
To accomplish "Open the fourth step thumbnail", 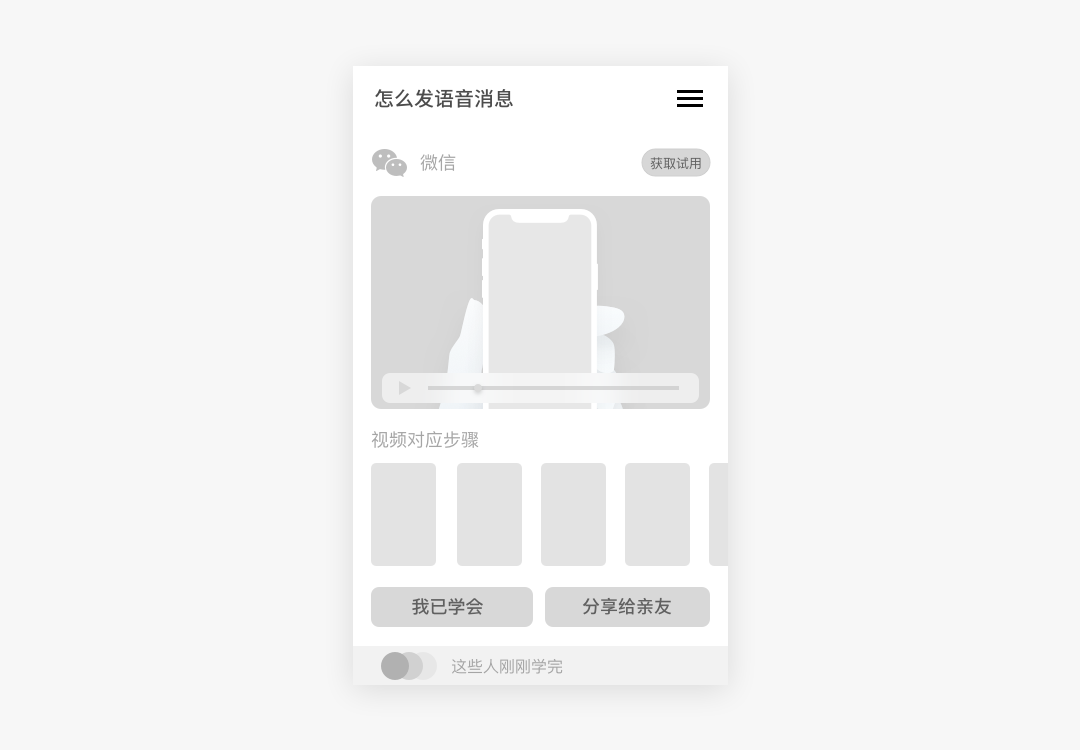I will coord(657,514).
